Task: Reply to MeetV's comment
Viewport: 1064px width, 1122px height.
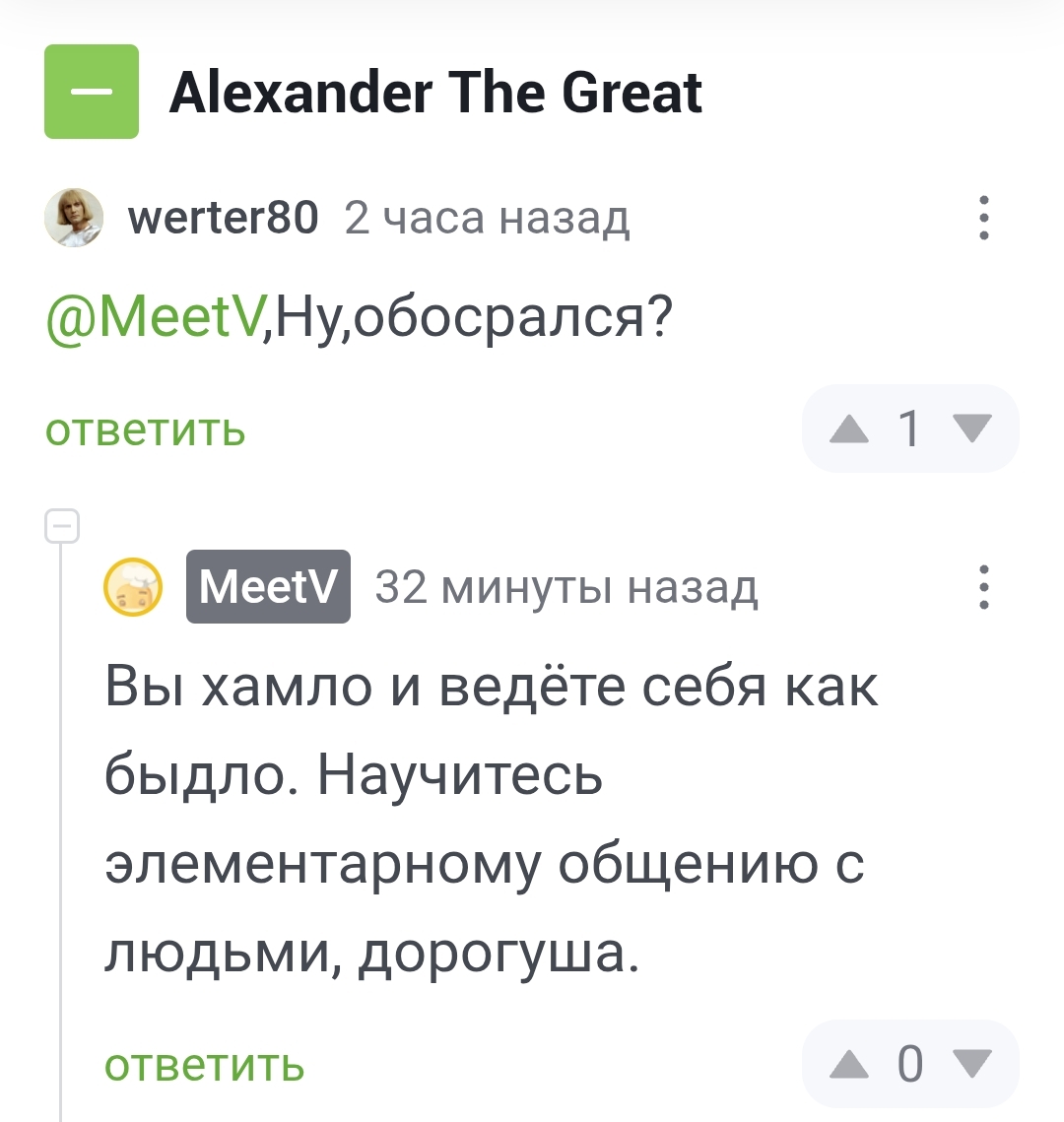Action: click(204, 1065)
